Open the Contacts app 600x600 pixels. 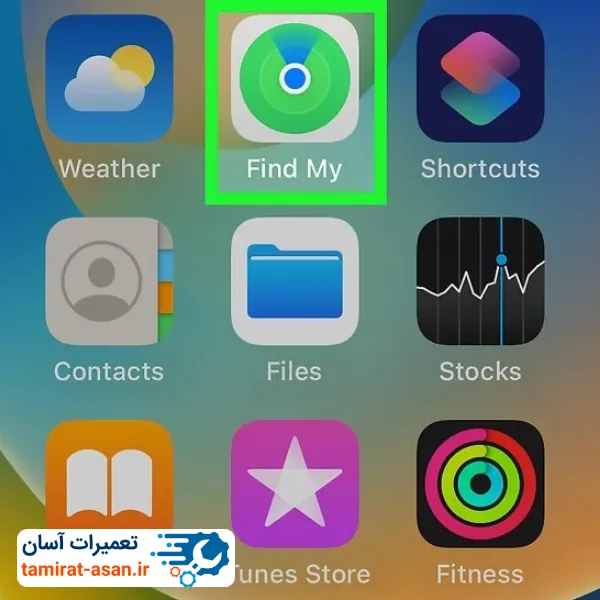tap(110, 281)
